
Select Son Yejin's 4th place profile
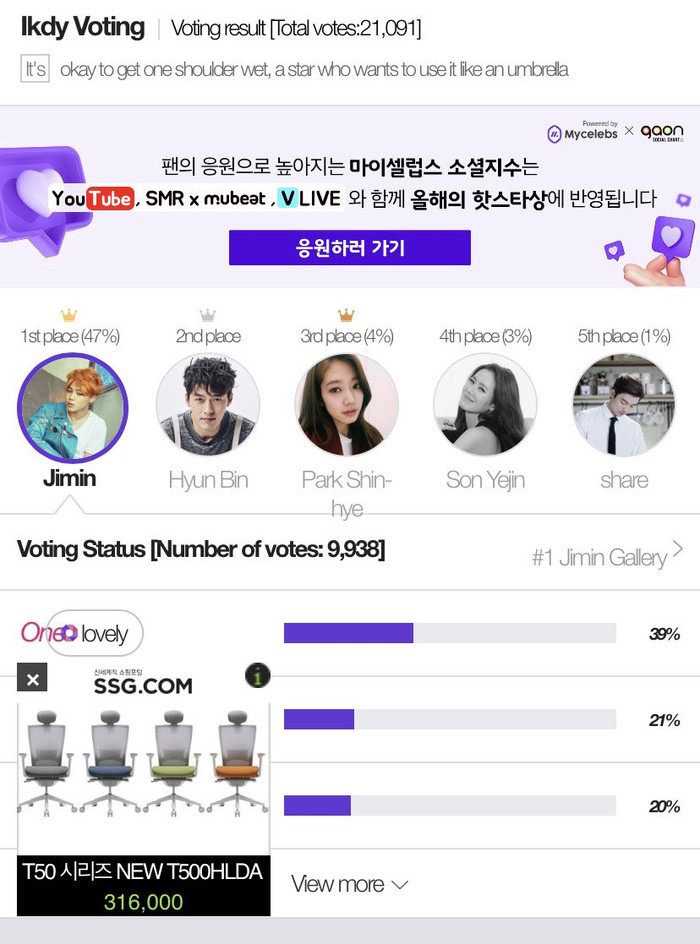coord(485,406)
